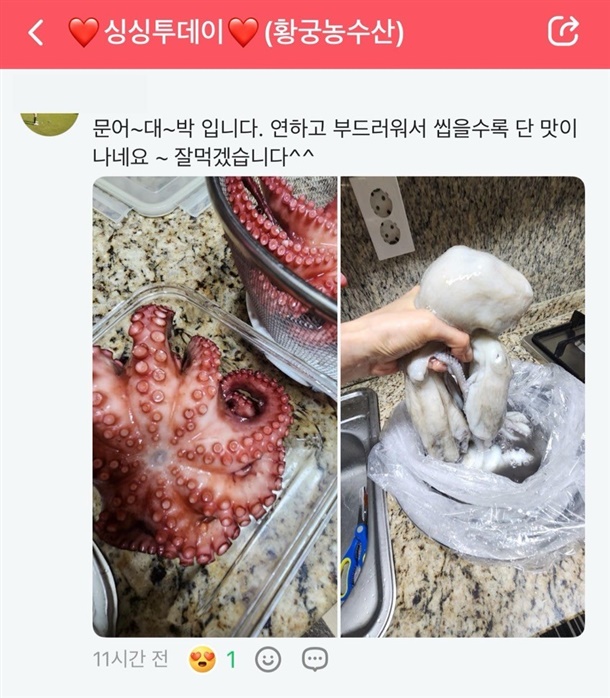Go back with the header arrow
The image size is (610, 698).
click(36, 32)
